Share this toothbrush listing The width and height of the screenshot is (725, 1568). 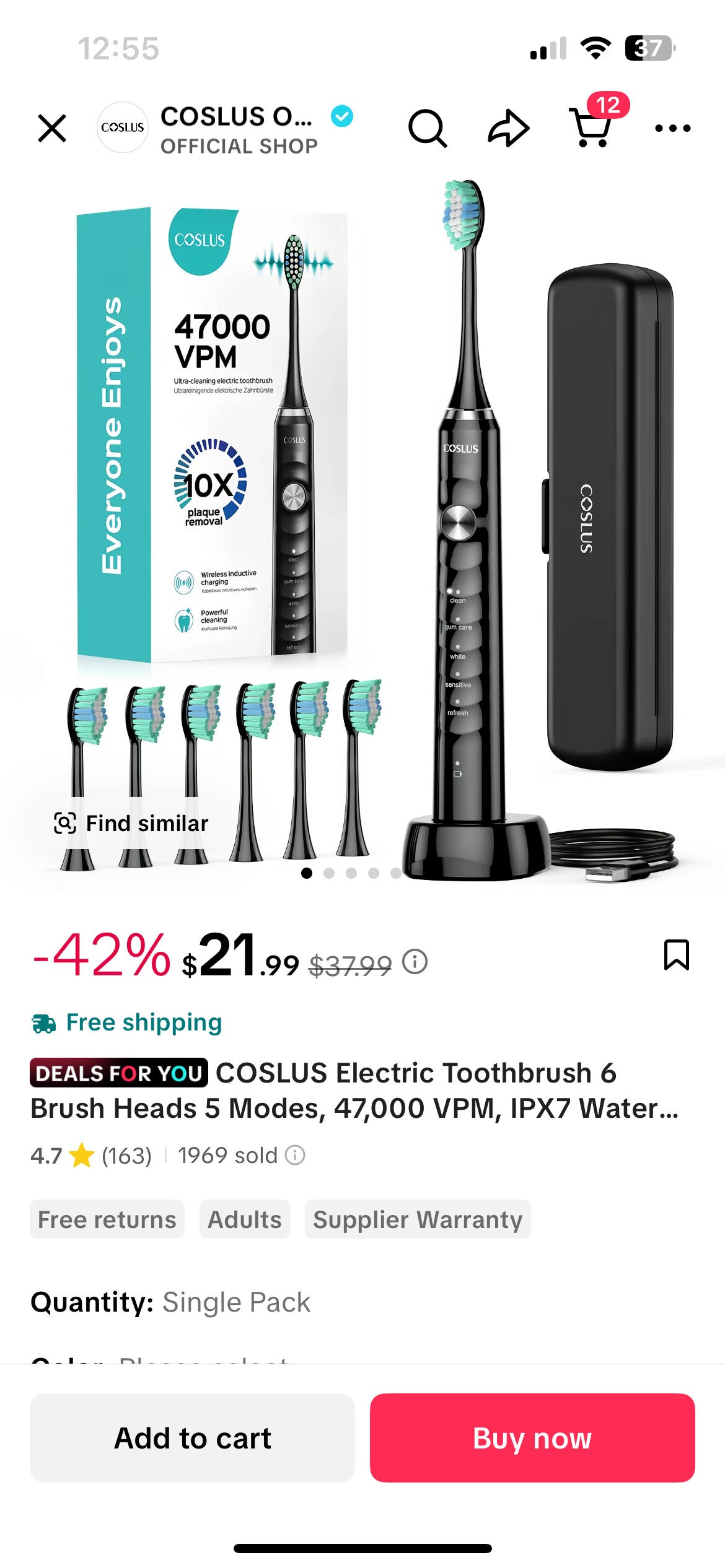[x=508, y=128]
